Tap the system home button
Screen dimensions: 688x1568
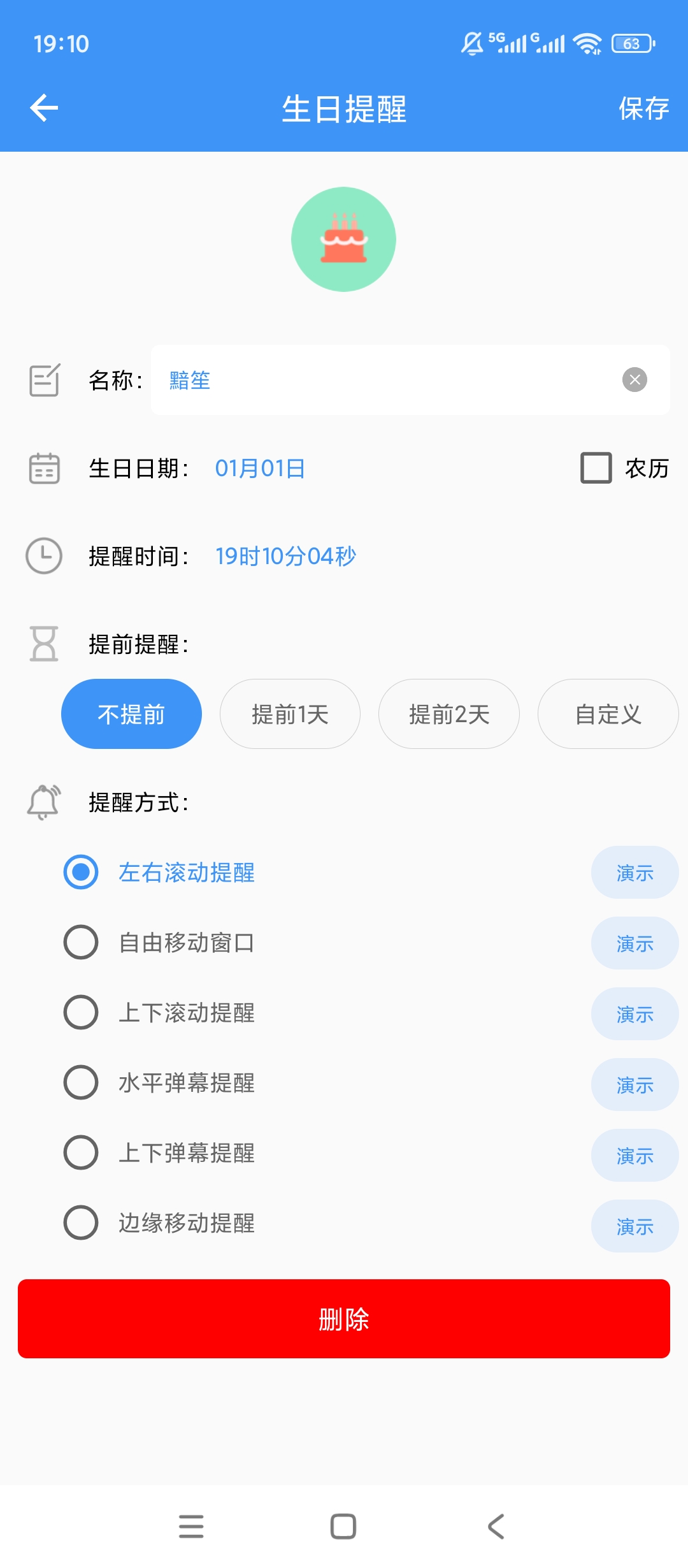(343, 1527)
